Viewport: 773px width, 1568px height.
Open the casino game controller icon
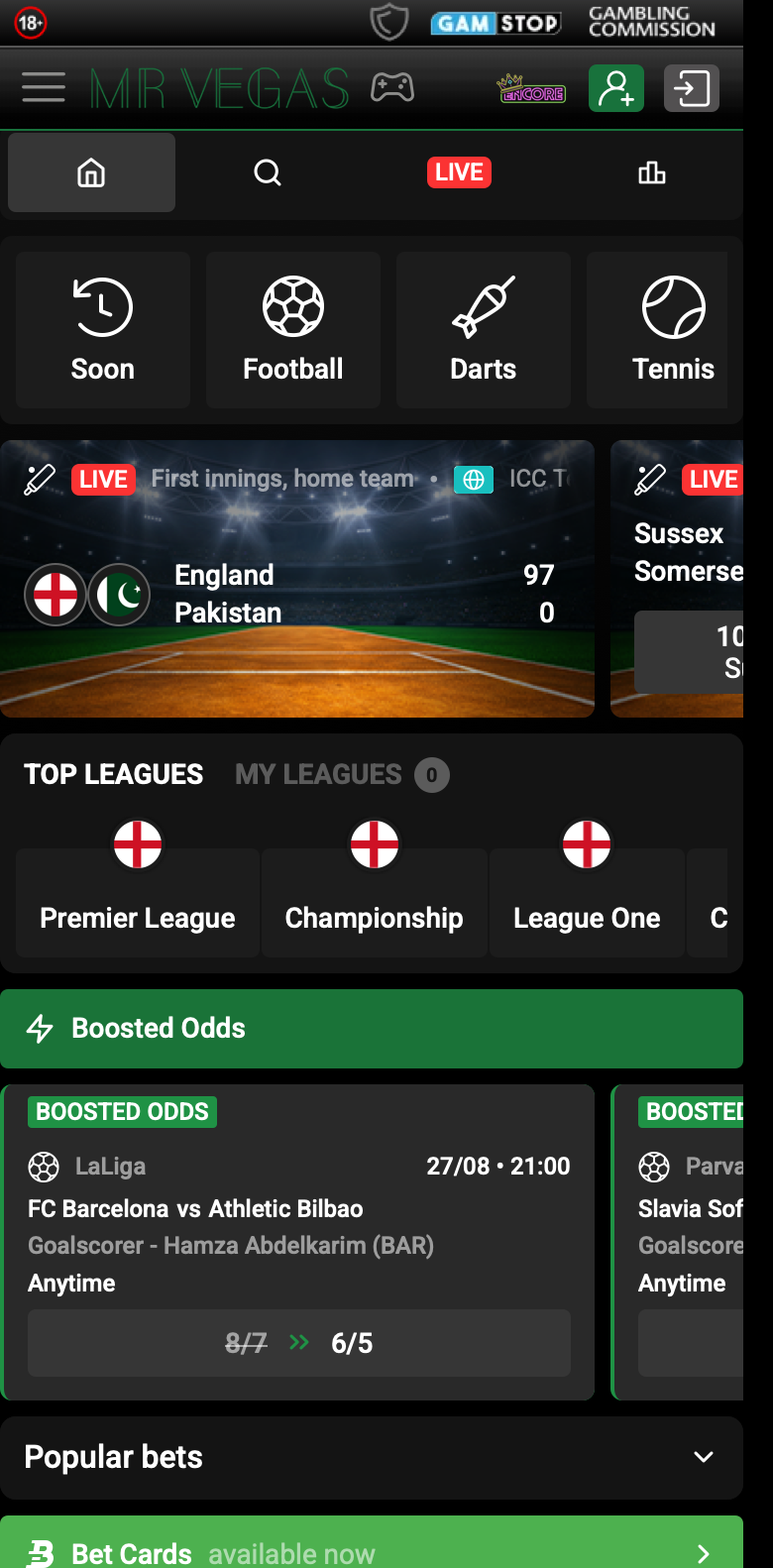392,88
